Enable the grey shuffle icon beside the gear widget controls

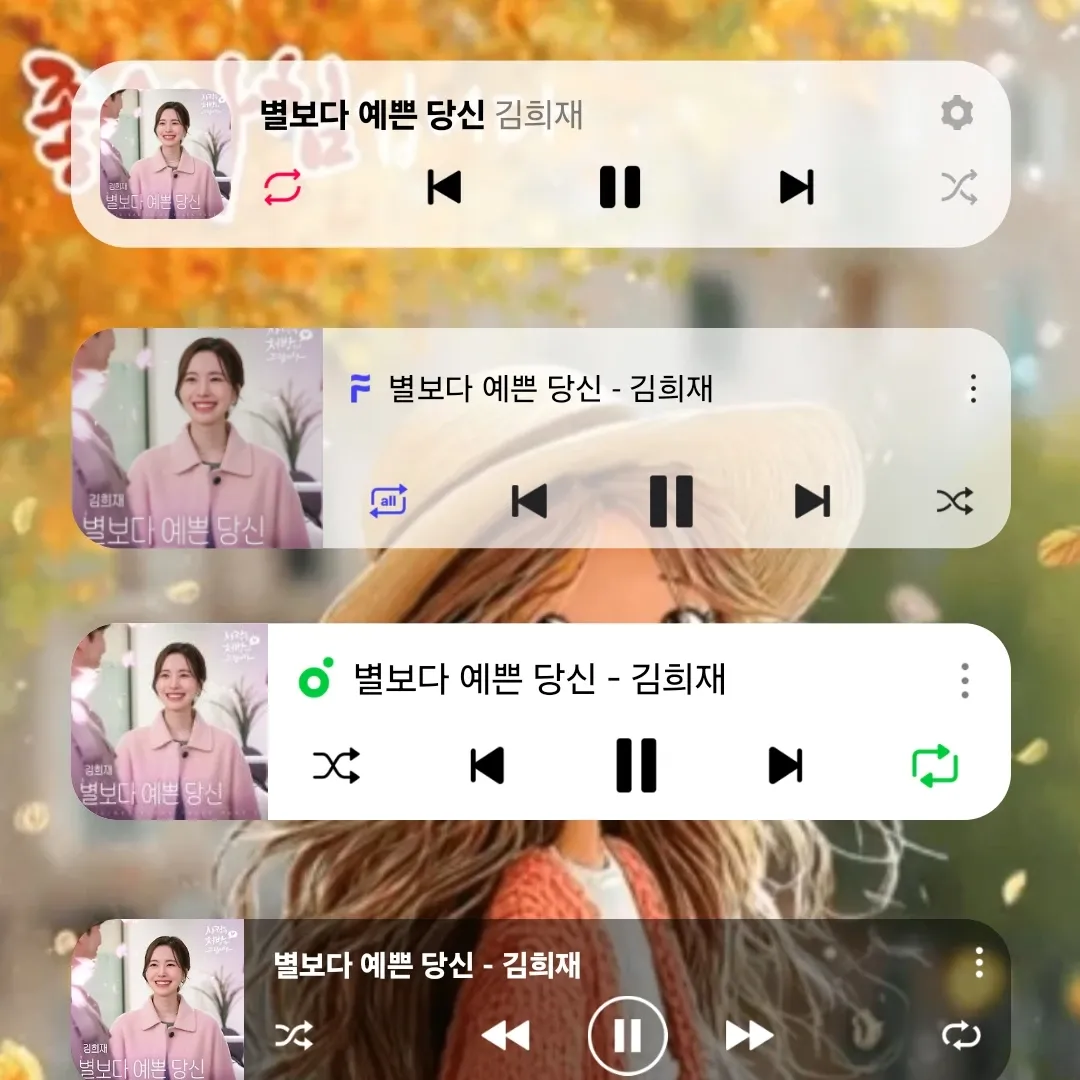click(958, 187)
